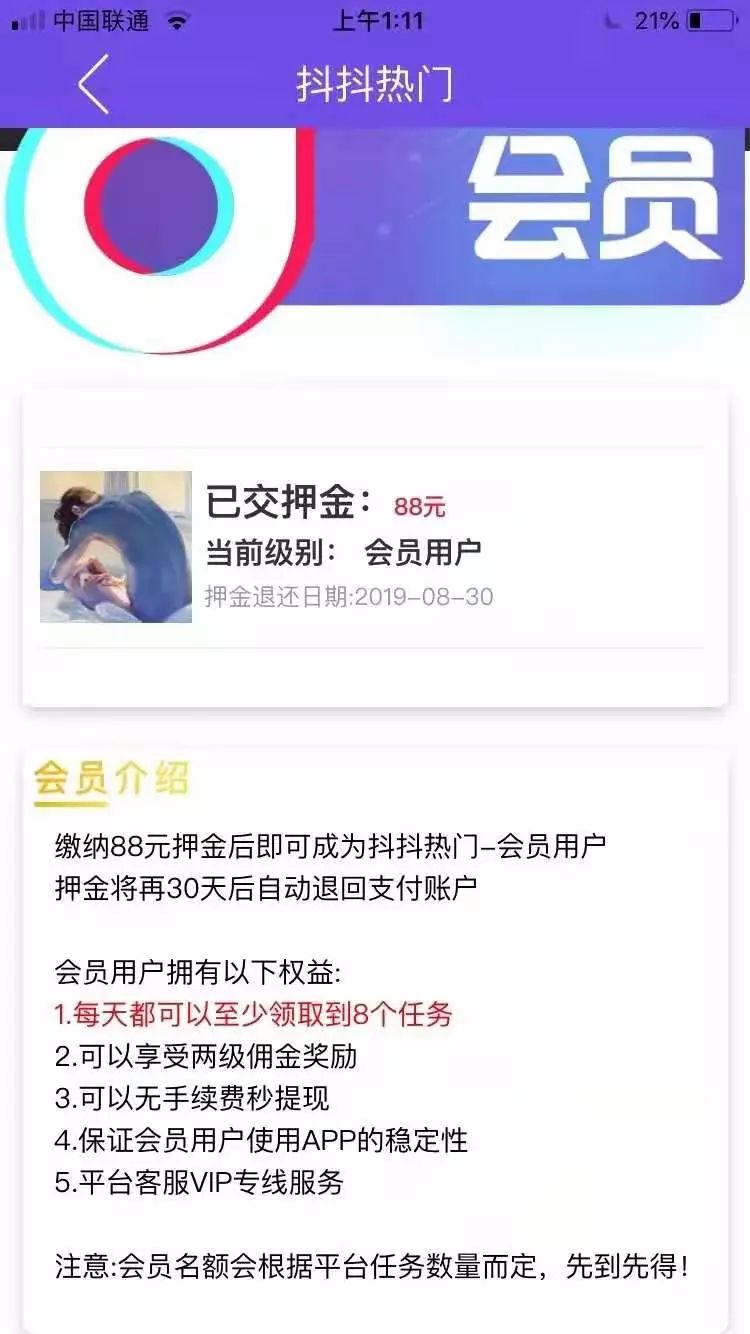Viewport: 750px width, 1334px height.
Task: Select the 会员用户 level label
Action: point(425,553)
